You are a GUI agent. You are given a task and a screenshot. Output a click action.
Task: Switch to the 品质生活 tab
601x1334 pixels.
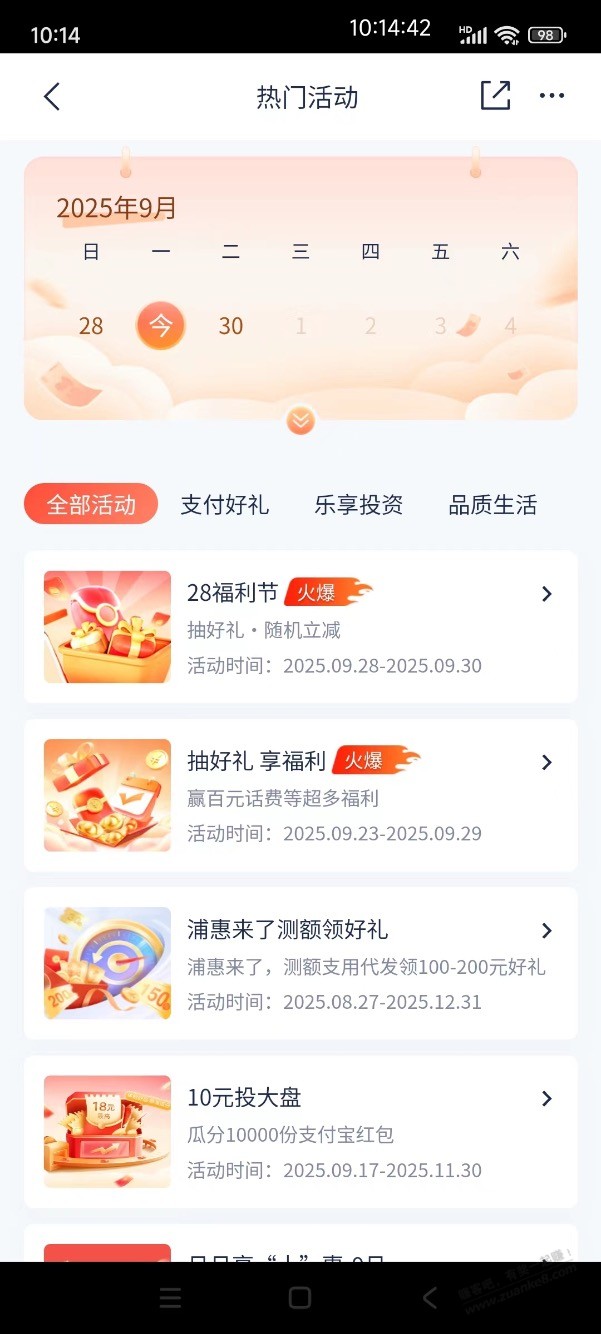493,505
